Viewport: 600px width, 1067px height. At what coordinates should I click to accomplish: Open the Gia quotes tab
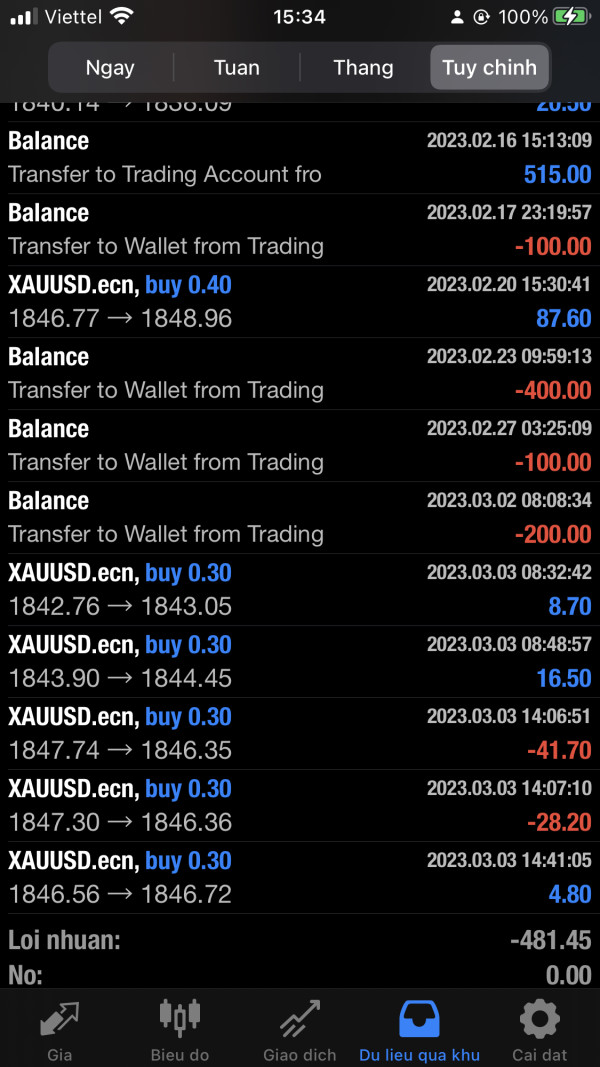click(60, 1029)
